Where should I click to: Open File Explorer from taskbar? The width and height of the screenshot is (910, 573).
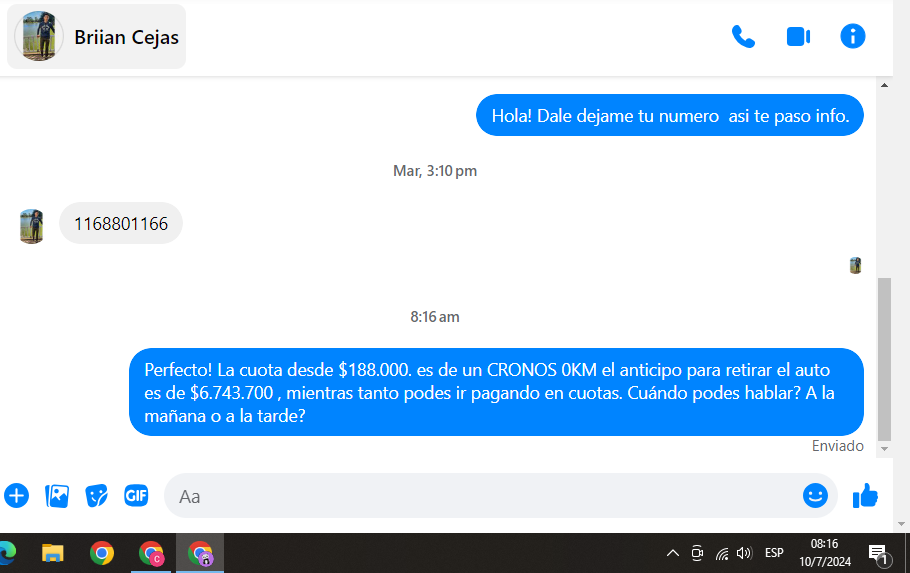click(x=52, y=553)
